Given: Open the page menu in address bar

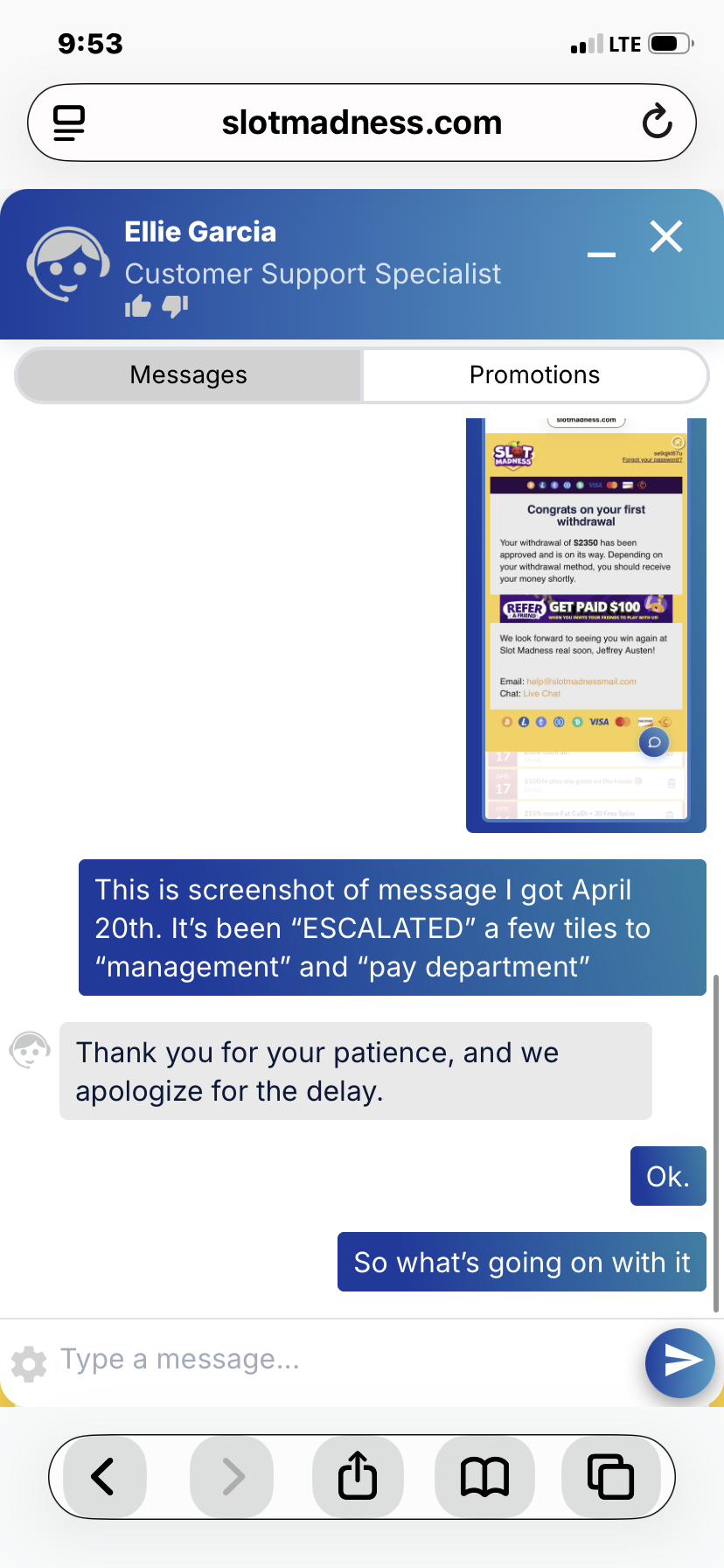Looking at the screenshot, I should click(69, 122).
